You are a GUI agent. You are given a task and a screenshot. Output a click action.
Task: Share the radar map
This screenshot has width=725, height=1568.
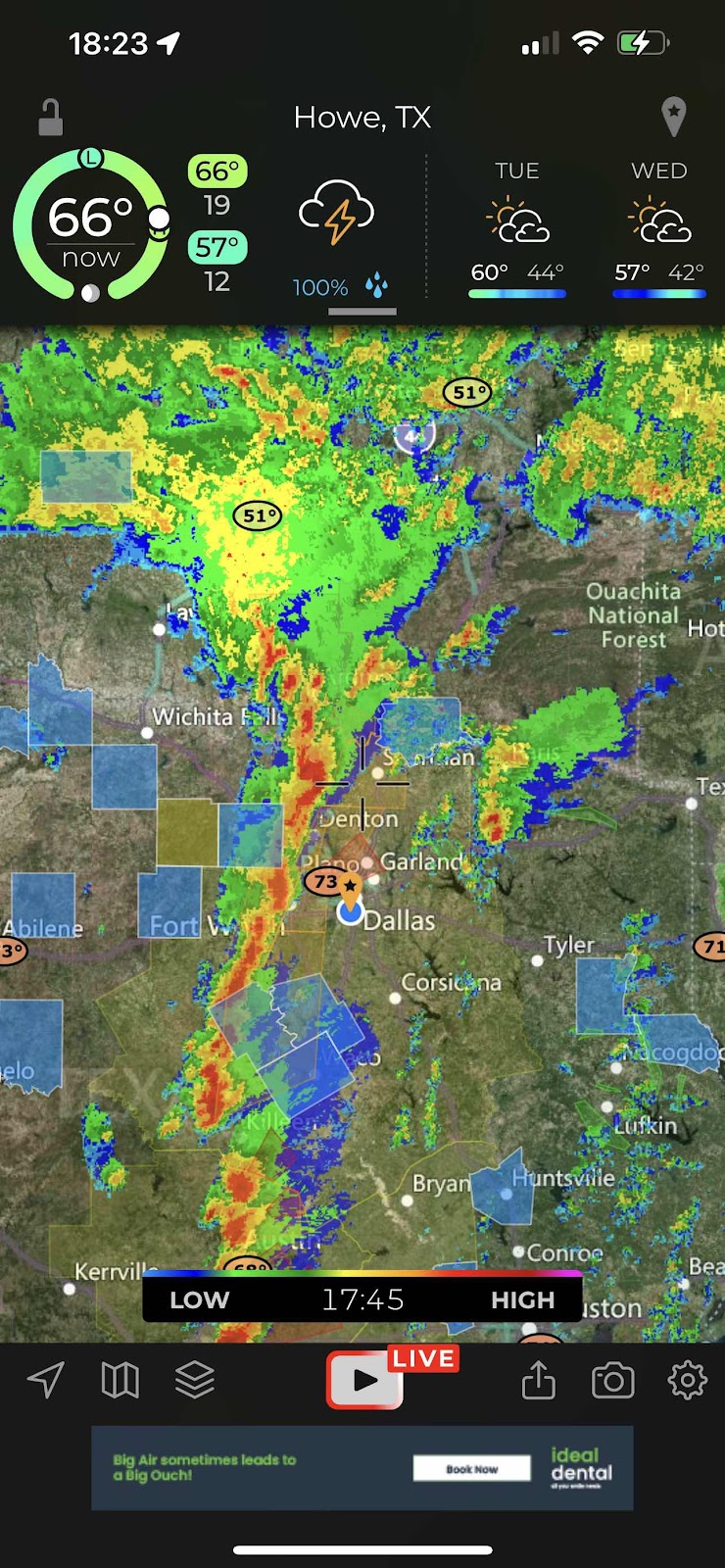coord(538,1380)
